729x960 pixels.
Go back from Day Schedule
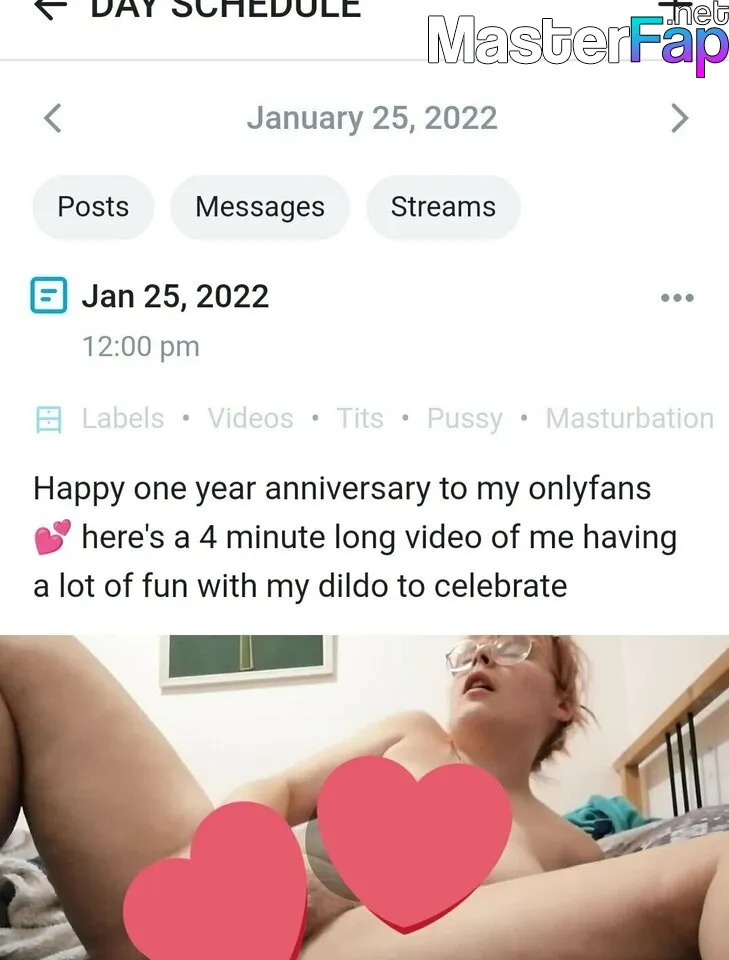[50, 8]
